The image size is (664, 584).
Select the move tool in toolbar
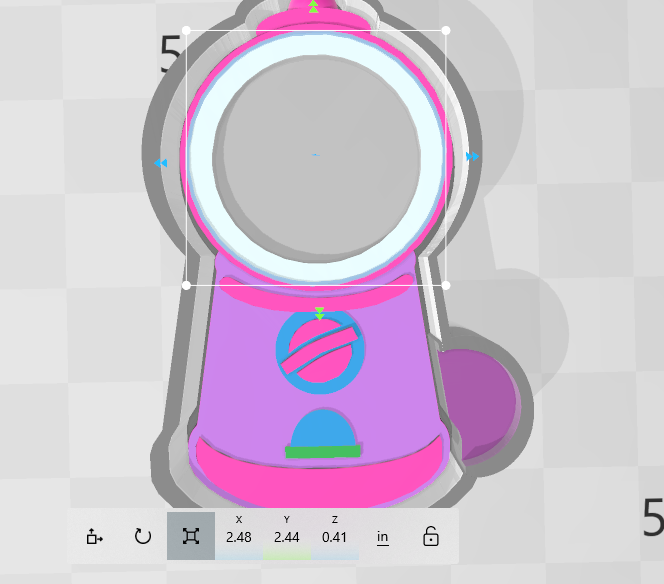[95, 536]
